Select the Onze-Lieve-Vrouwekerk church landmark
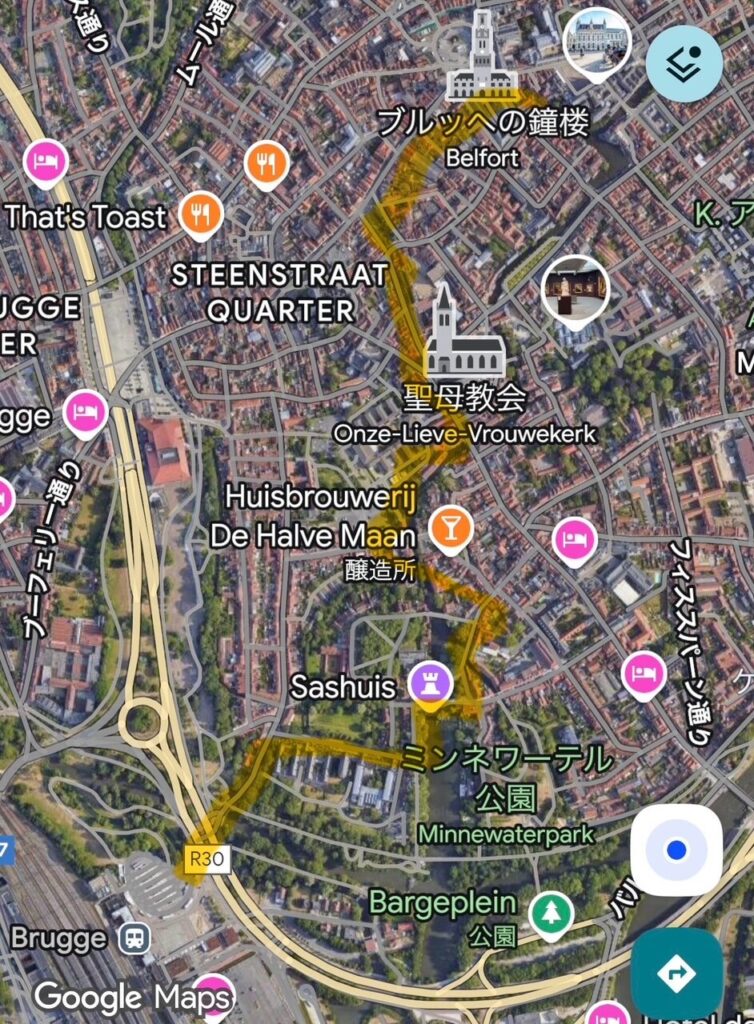This screenshot has width=754, height=1024. [x=465, y=336]
